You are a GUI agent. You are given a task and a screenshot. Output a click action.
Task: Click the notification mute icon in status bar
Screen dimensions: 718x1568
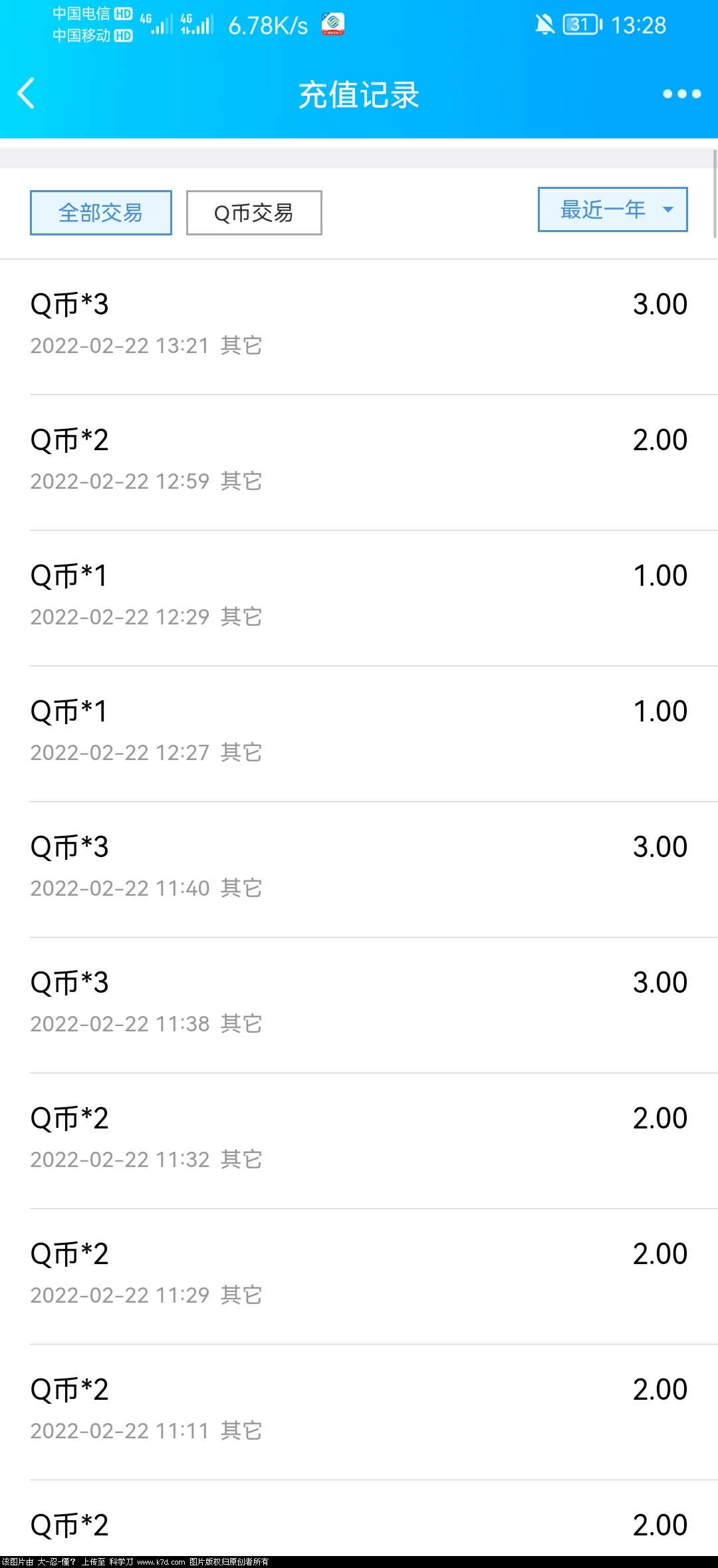(x=544, y=24)
